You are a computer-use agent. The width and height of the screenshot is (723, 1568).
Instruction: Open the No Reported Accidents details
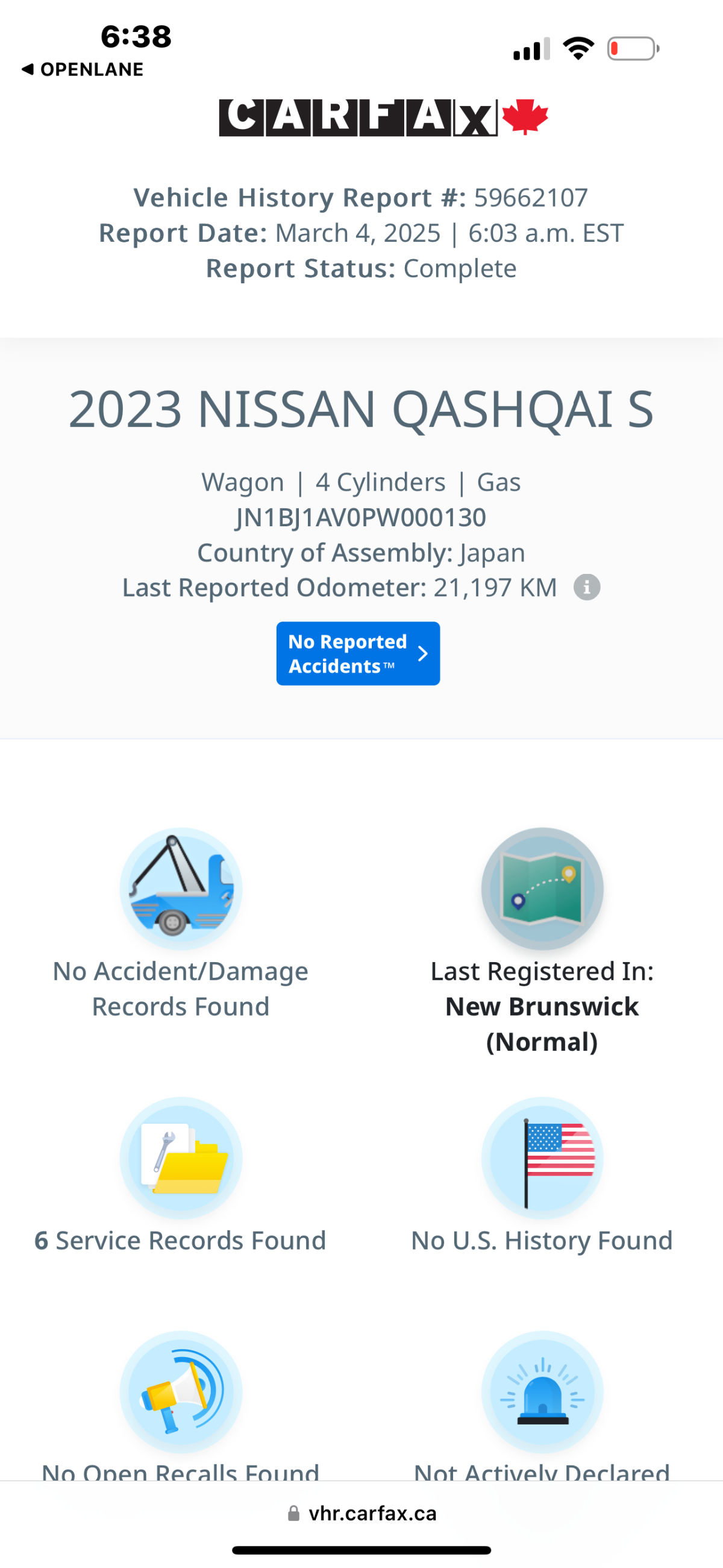click(x=358, y=653)
